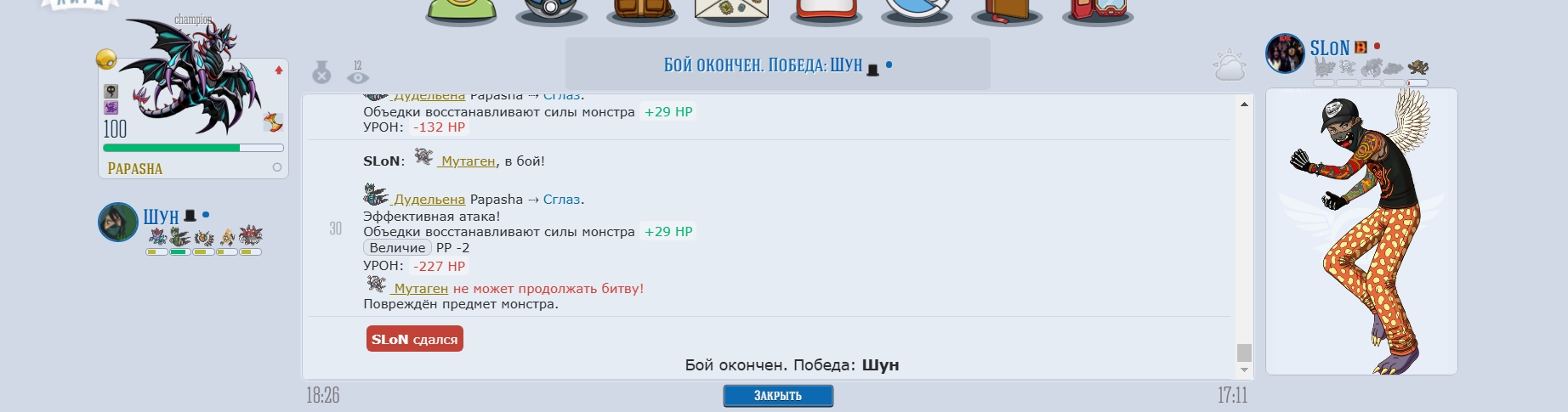The height and width of the screenshot is (412, 1568).
Task: Tap the Величие ability chip
Action: (397, 248)
